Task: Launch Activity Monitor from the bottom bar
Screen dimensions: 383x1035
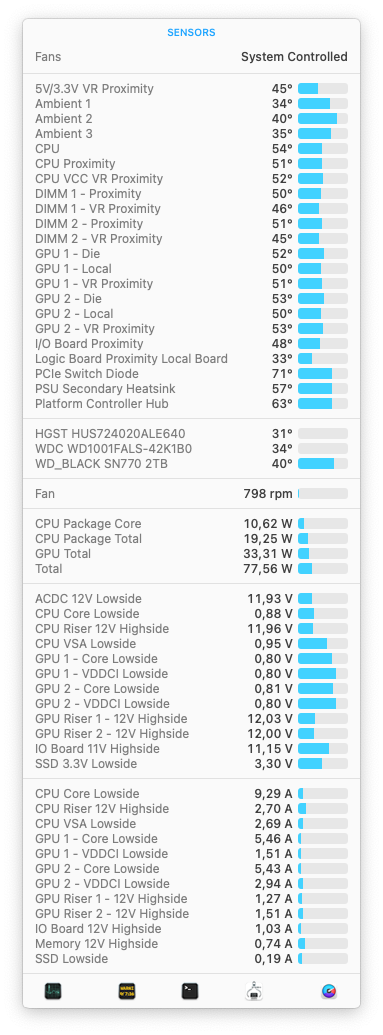Action: click(53, 991)
